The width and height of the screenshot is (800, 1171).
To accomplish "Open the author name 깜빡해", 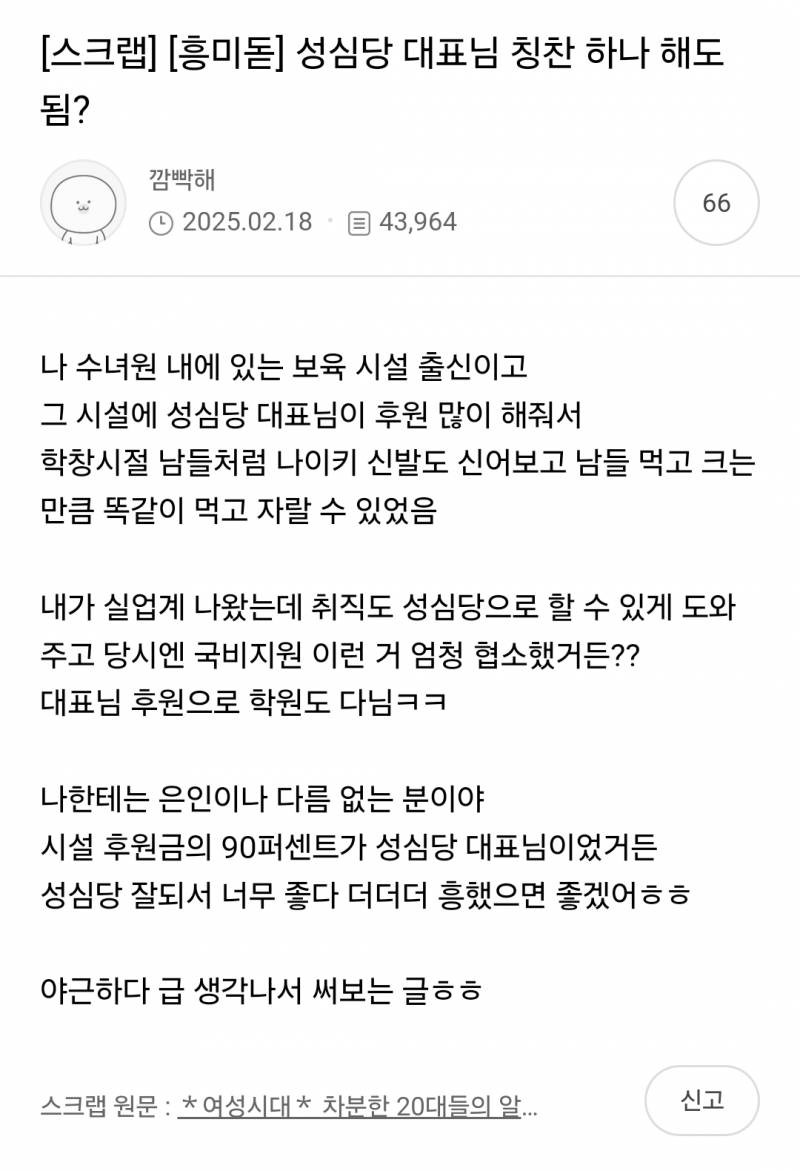I will pos(181,180).
